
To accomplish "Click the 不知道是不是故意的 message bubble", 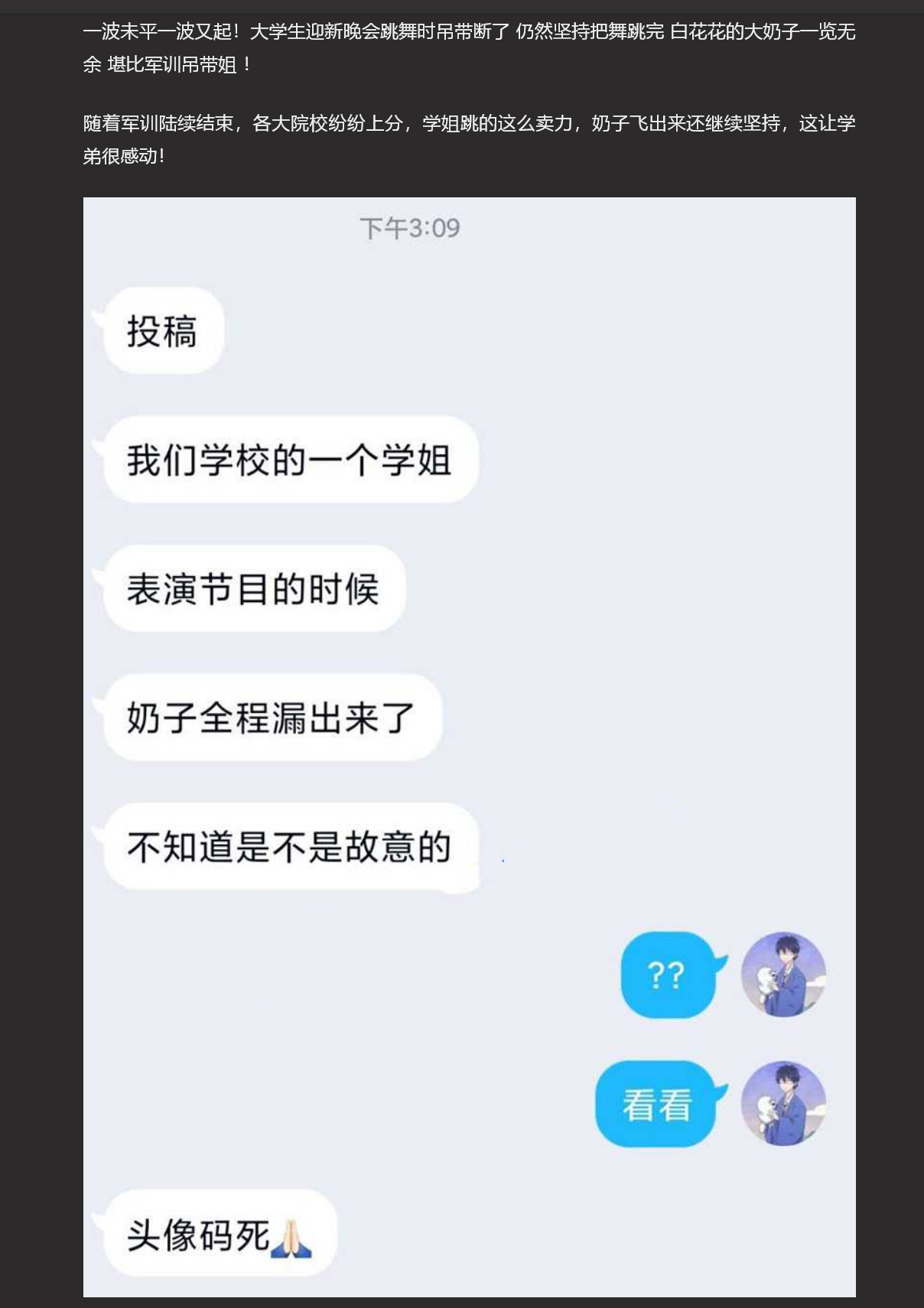I will pos(290,847).
